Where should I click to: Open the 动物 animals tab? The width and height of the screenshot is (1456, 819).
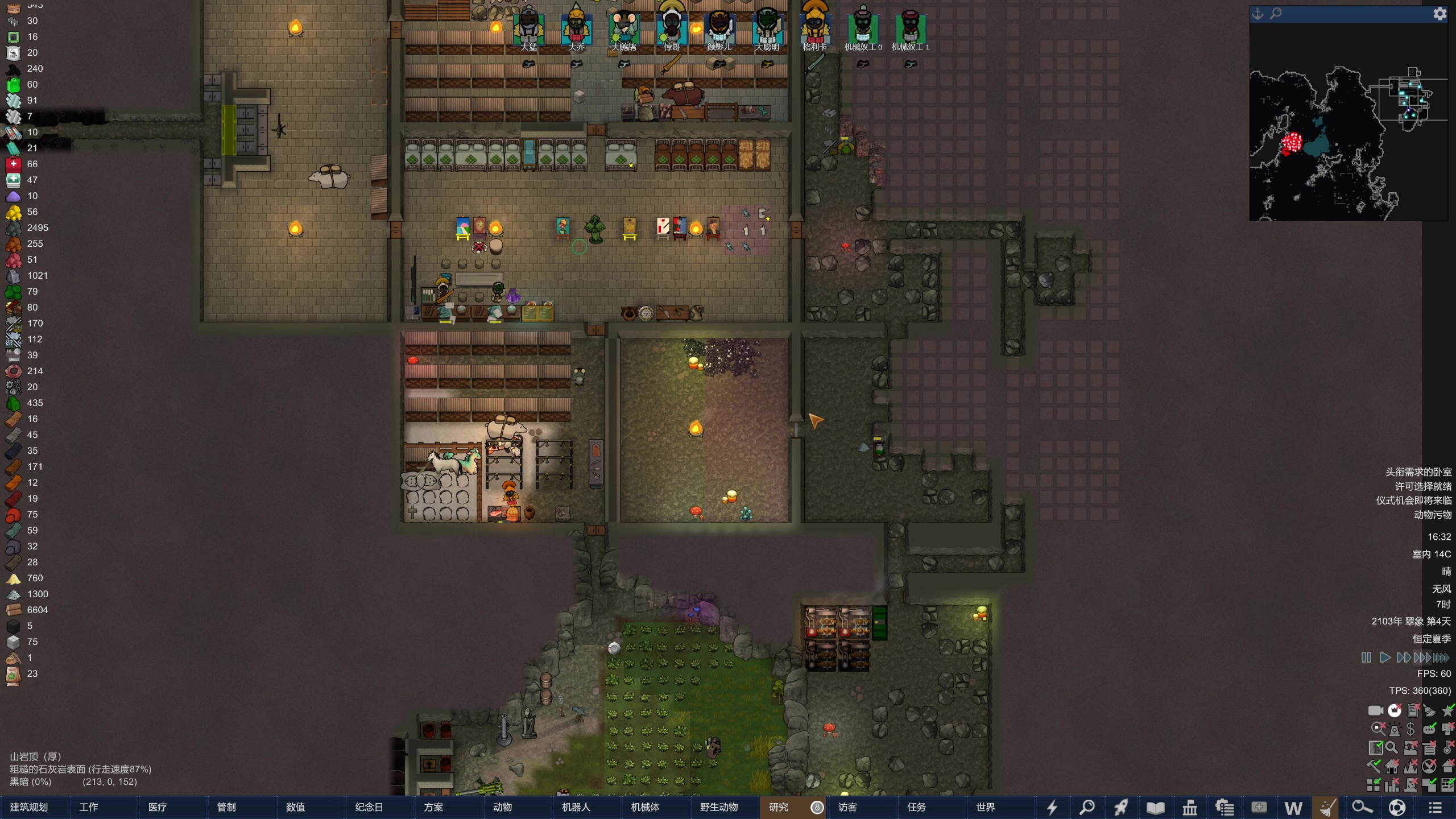pos(502,807)
